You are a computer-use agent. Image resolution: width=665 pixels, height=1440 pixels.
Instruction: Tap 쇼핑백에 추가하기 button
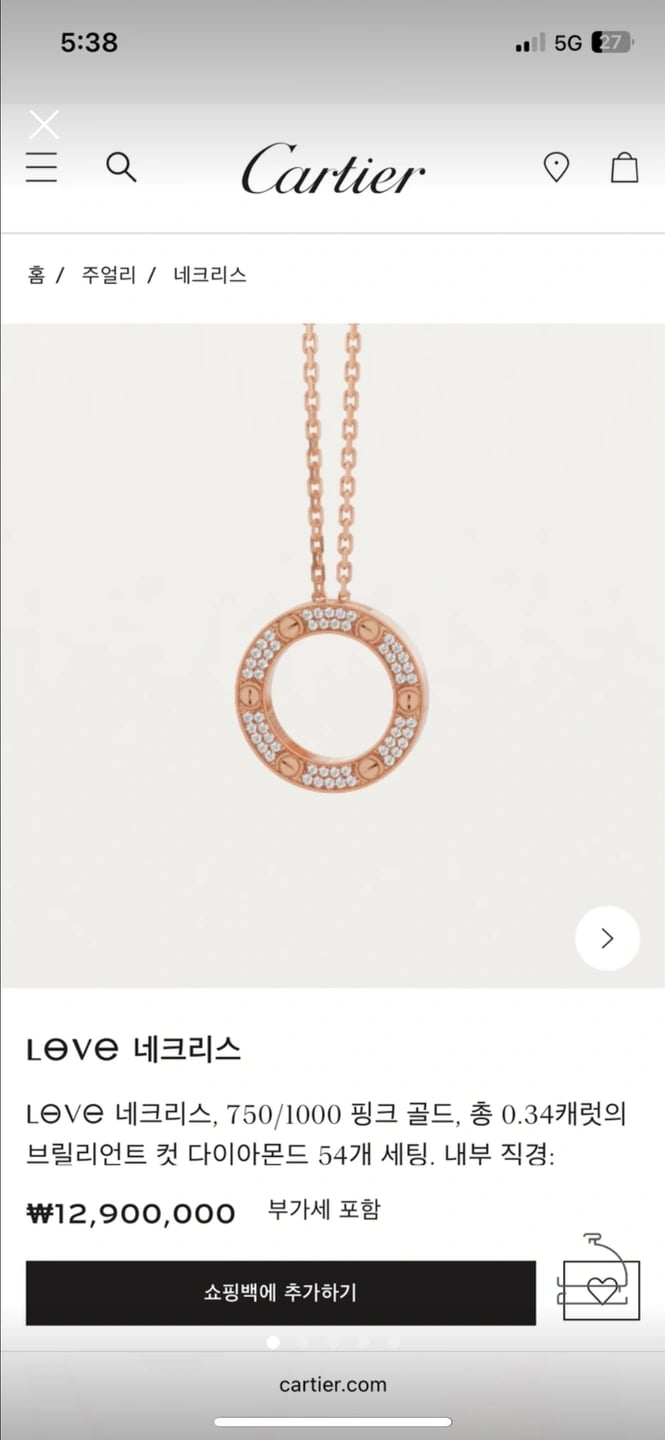(280, 1292)
